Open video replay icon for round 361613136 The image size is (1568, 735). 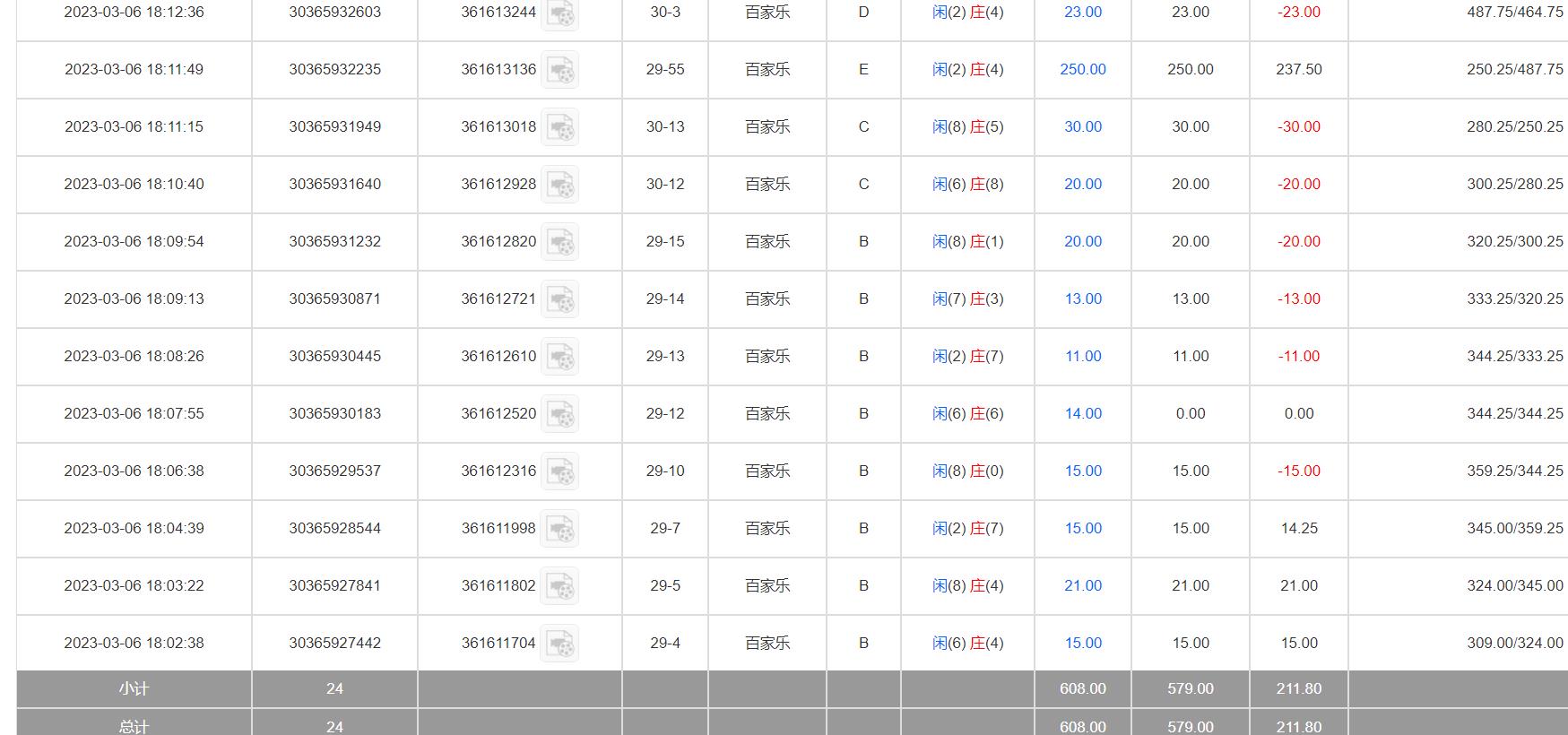point(559,70)
